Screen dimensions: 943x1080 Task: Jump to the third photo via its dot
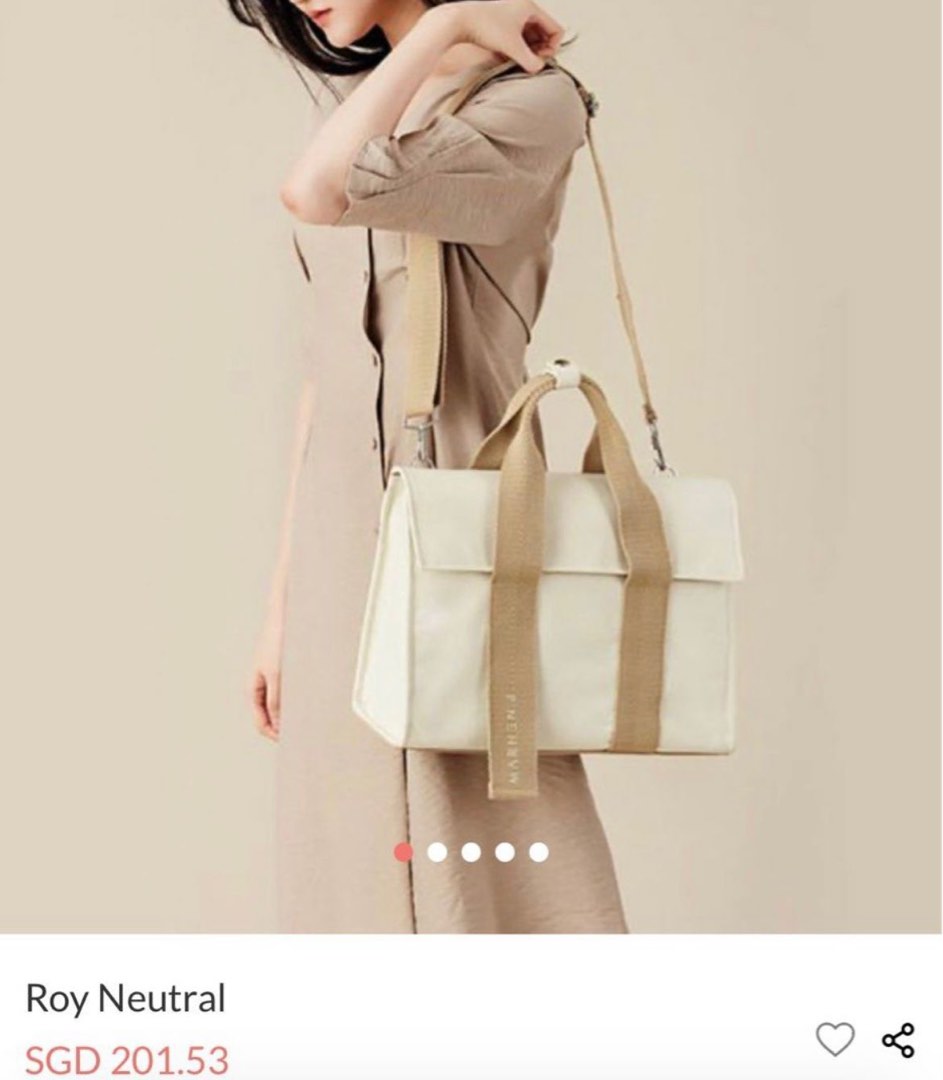pyautogui.click(x=472, y=852)
